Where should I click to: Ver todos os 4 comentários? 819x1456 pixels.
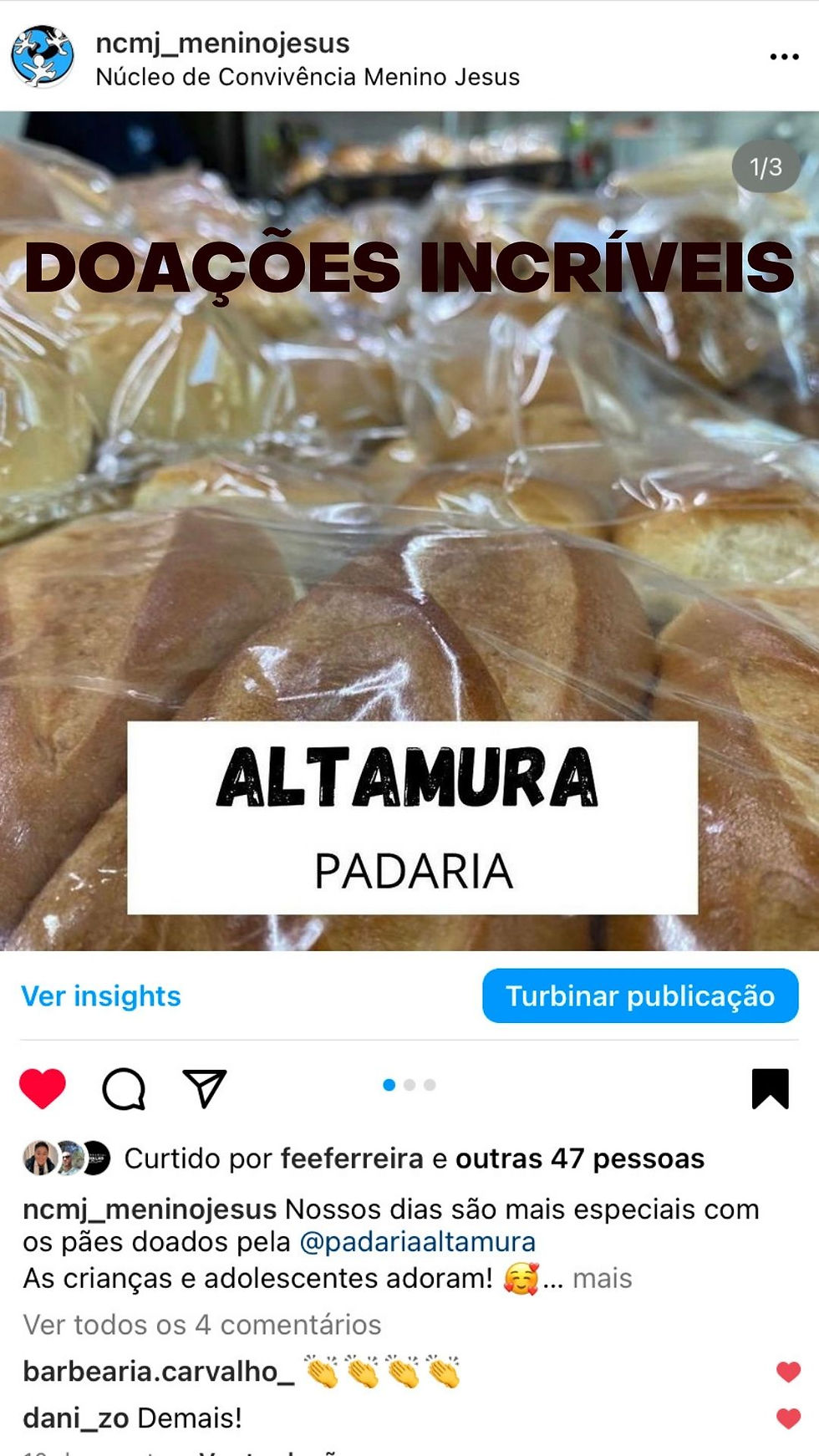point(201,1324)
